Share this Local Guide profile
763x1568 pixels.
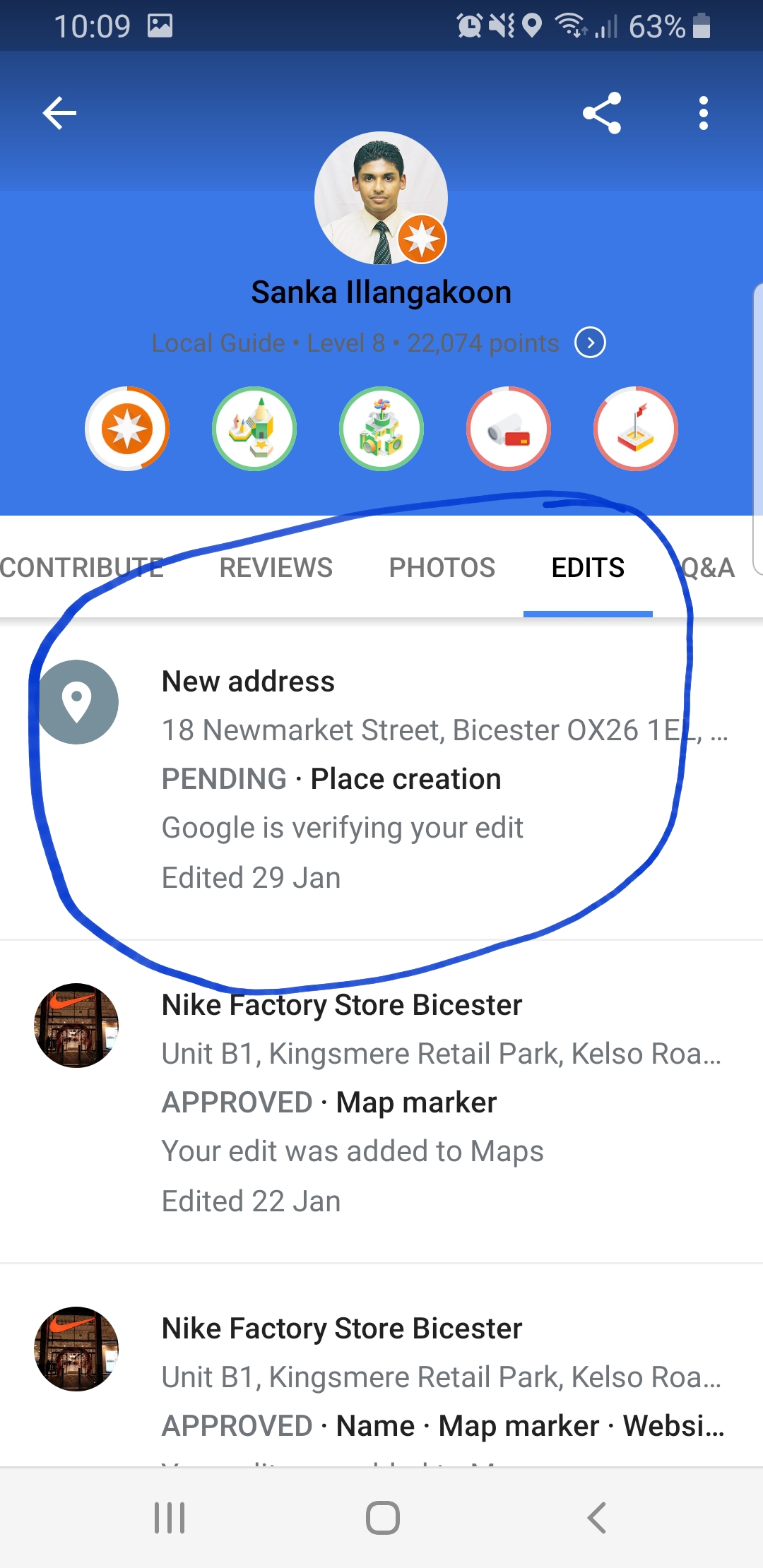pos(602,113)
